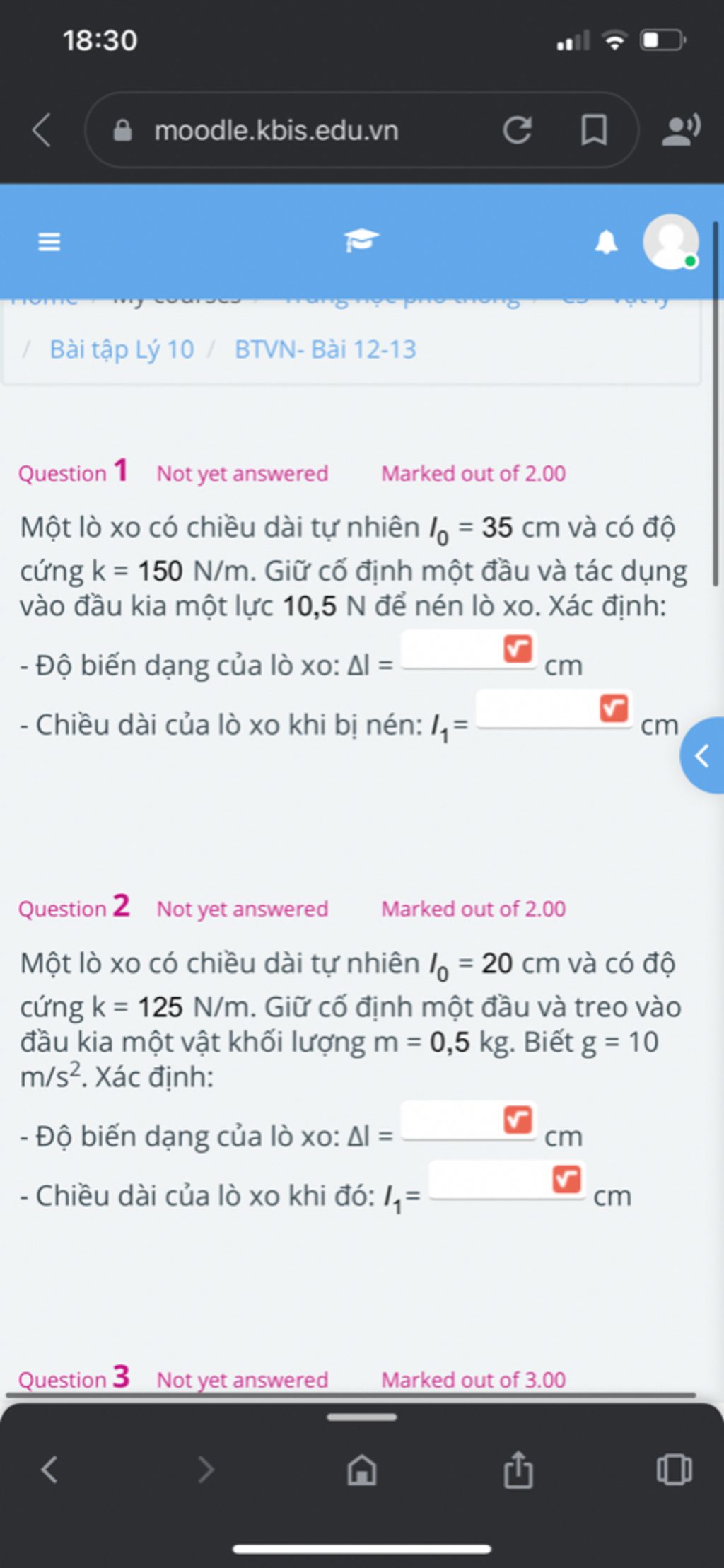Tap the moodle.kbis.edu.vn address bar
724x1568 pixels.
(x=276, y=130)
